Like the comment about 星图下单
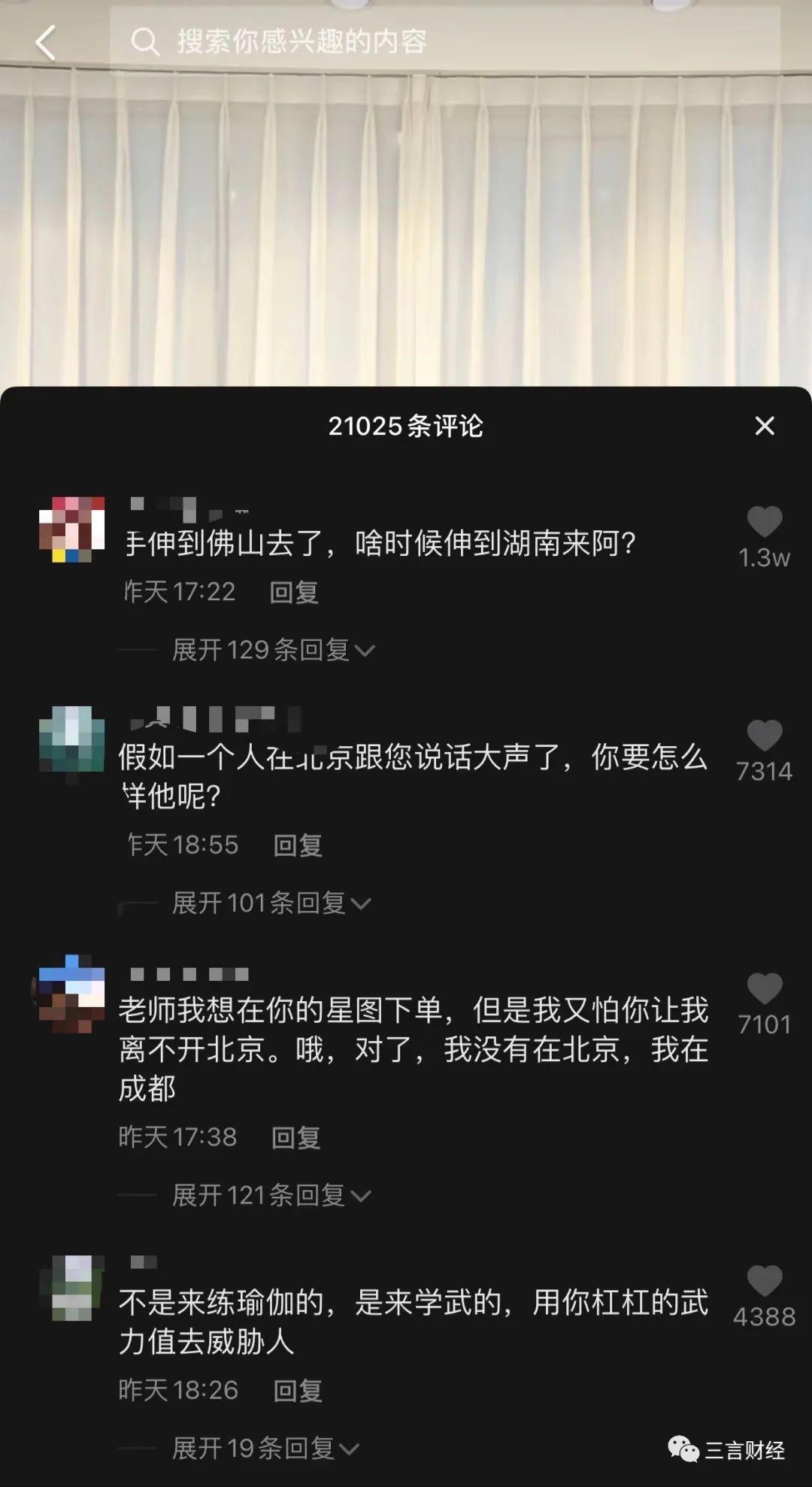 click(764, 989)
